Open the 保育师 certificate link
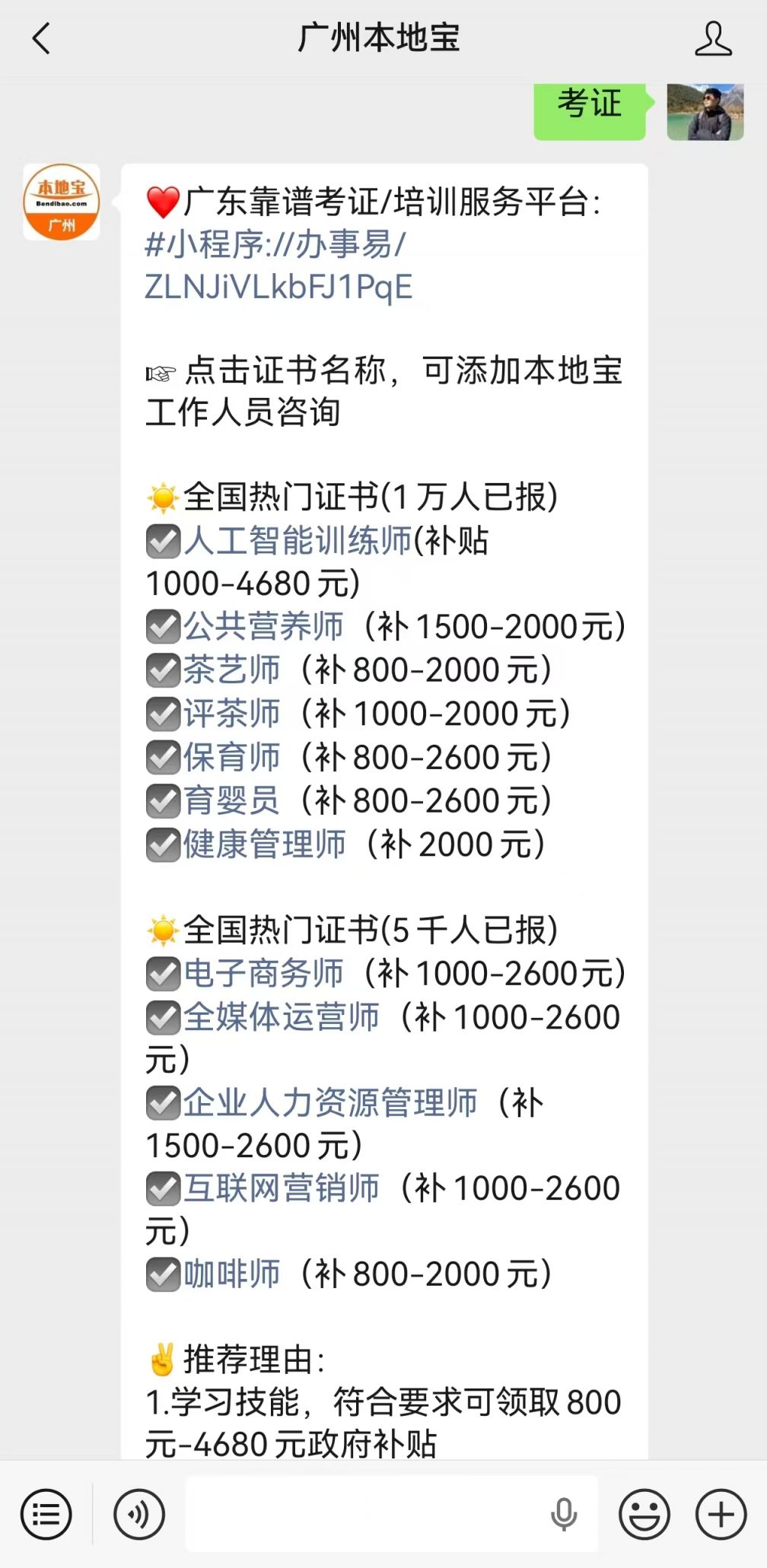This screenshot has height=1568, width=767. point(231,756)
